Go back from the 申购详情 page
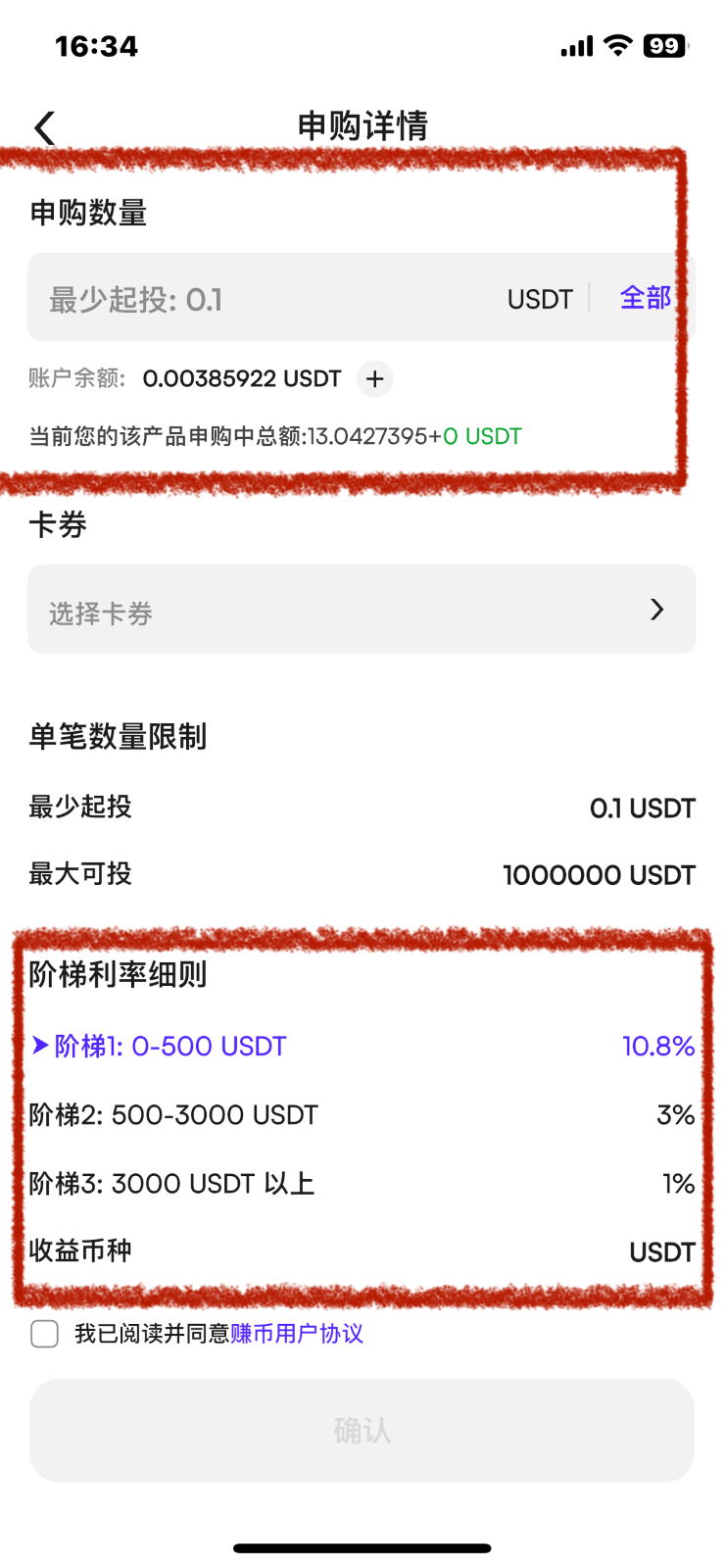 tap(45, 127)
